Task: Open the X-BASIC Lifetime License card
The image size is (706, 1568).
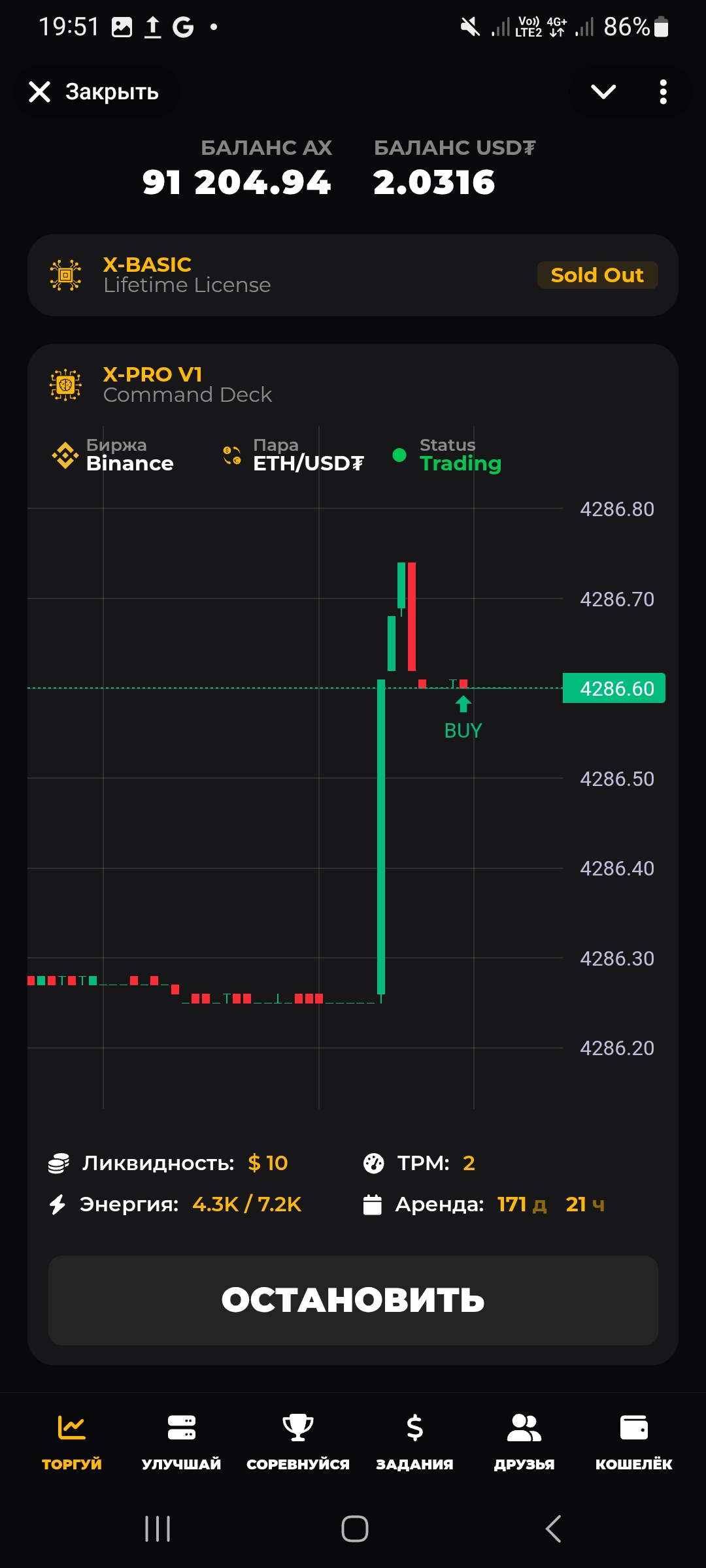Action: click(353, 275)
